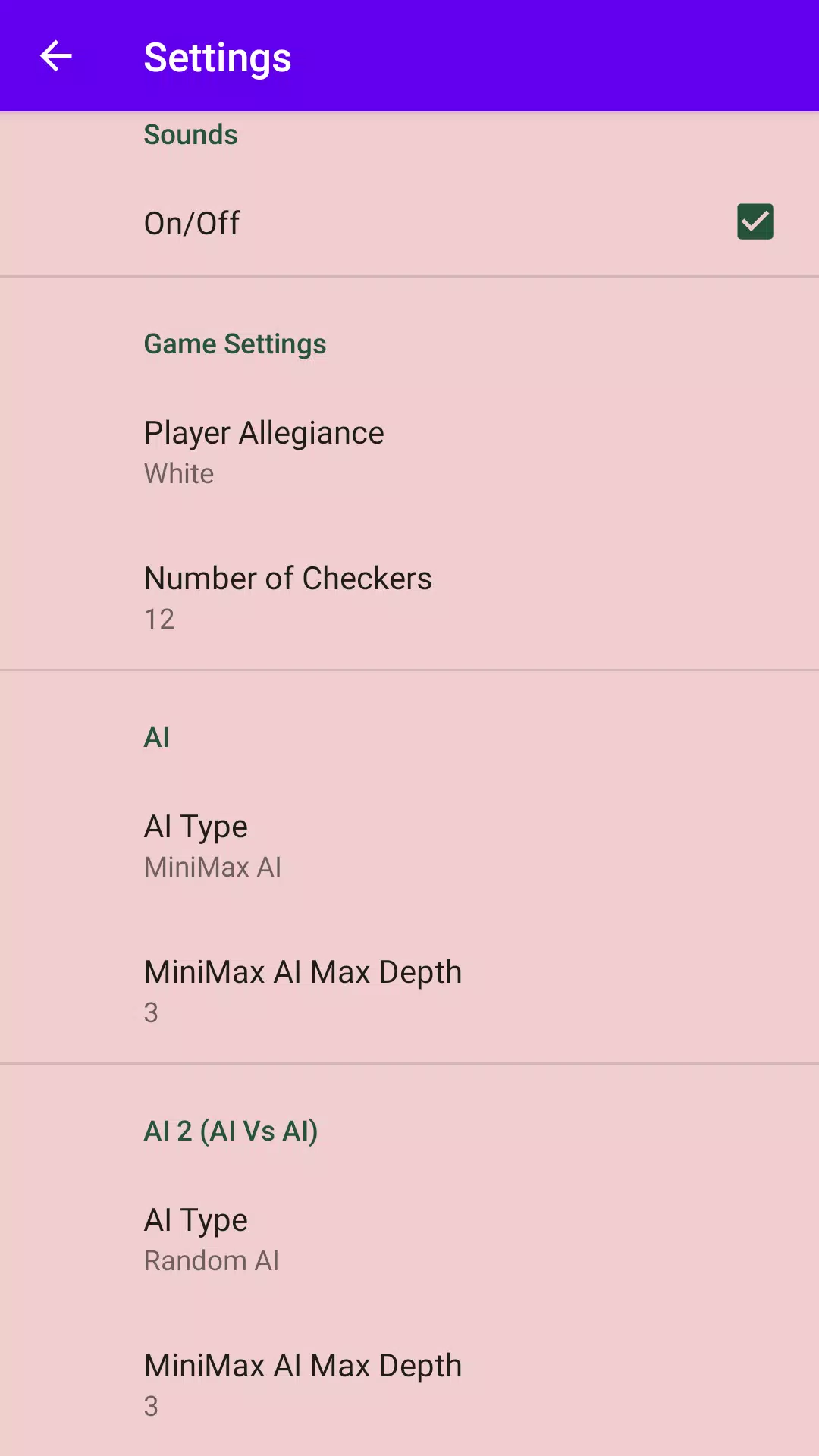Open AI Type set to Random AI
The height and width of the screenshot is (1456, 819).
409,1239
